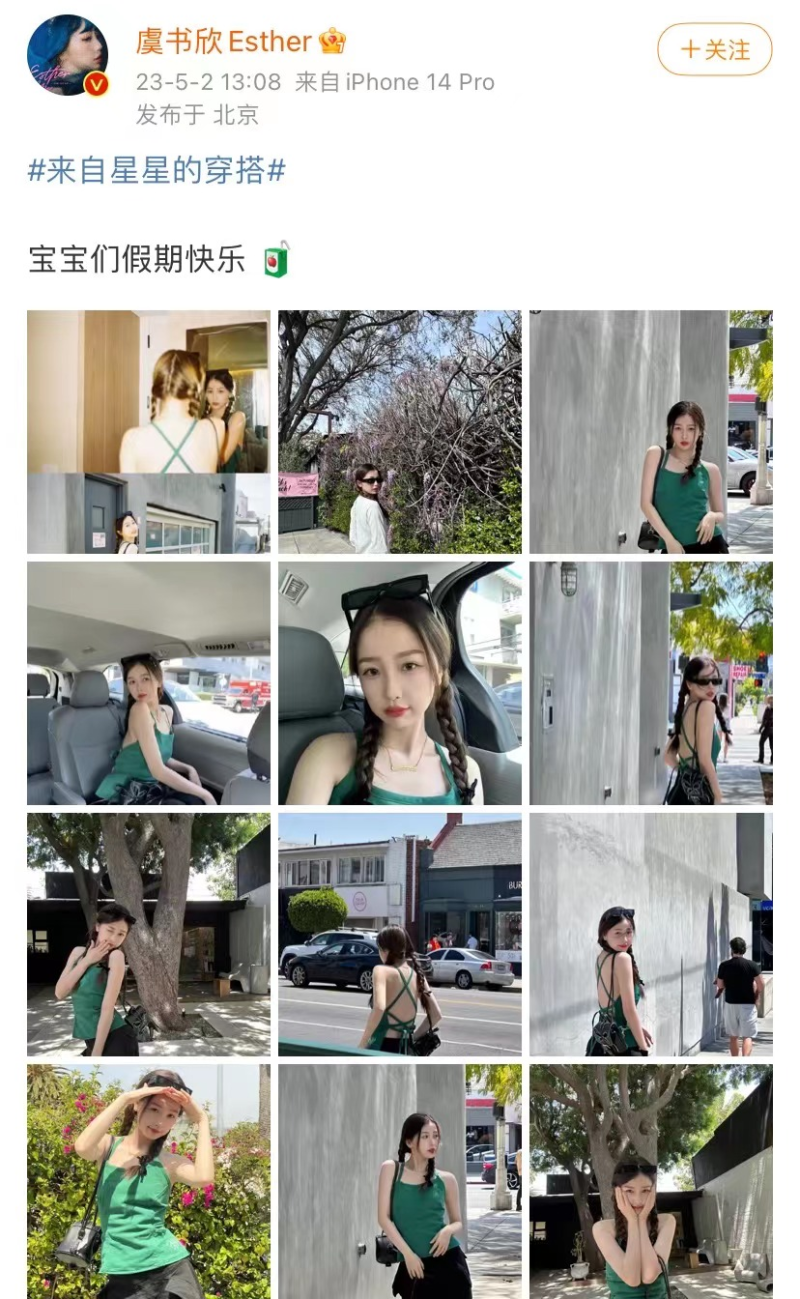View the flowering tree photo
Viewport: 800px width, 1299px height.
399,431
